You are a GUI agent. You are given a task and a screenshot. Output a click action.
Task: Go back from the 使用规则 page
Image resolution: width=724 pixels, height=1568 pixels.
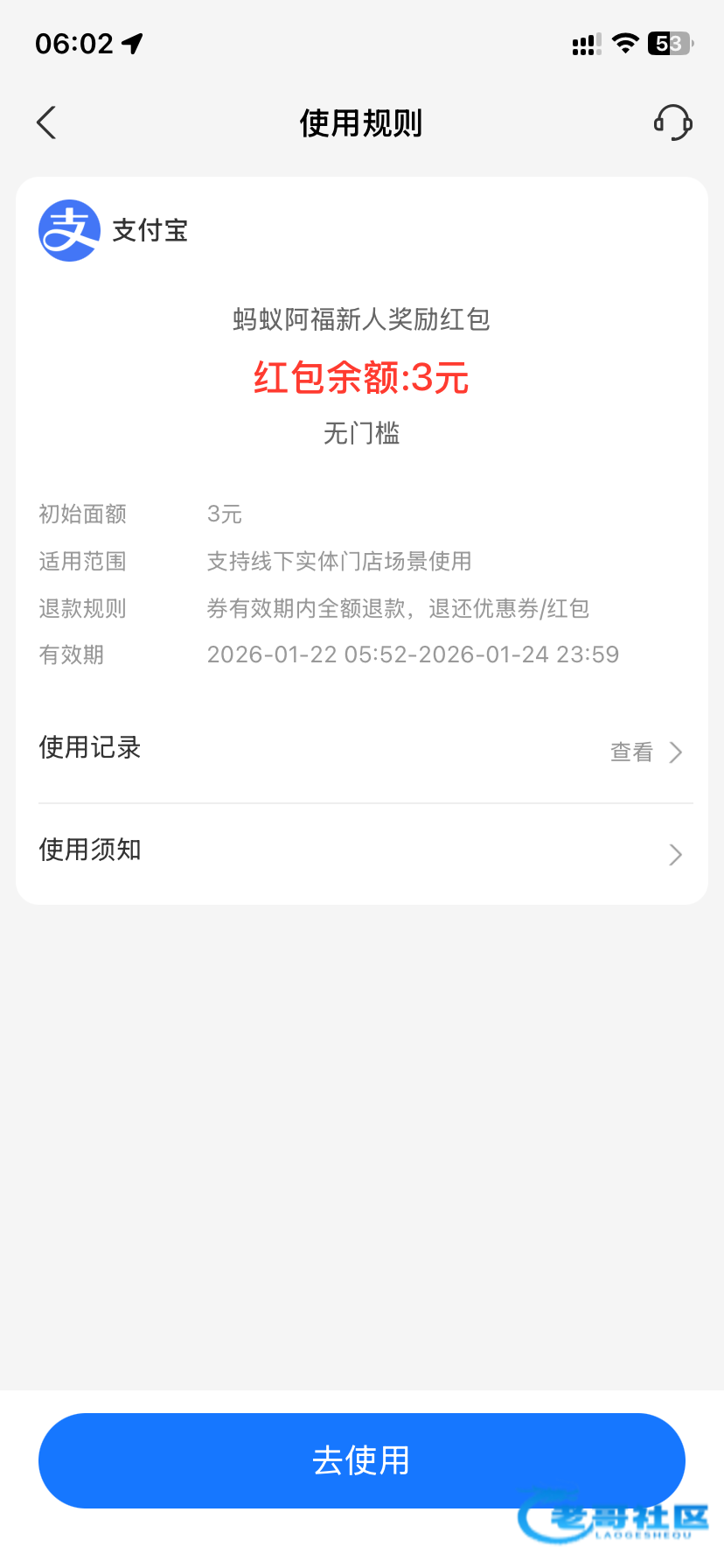(x=47, y=123)
